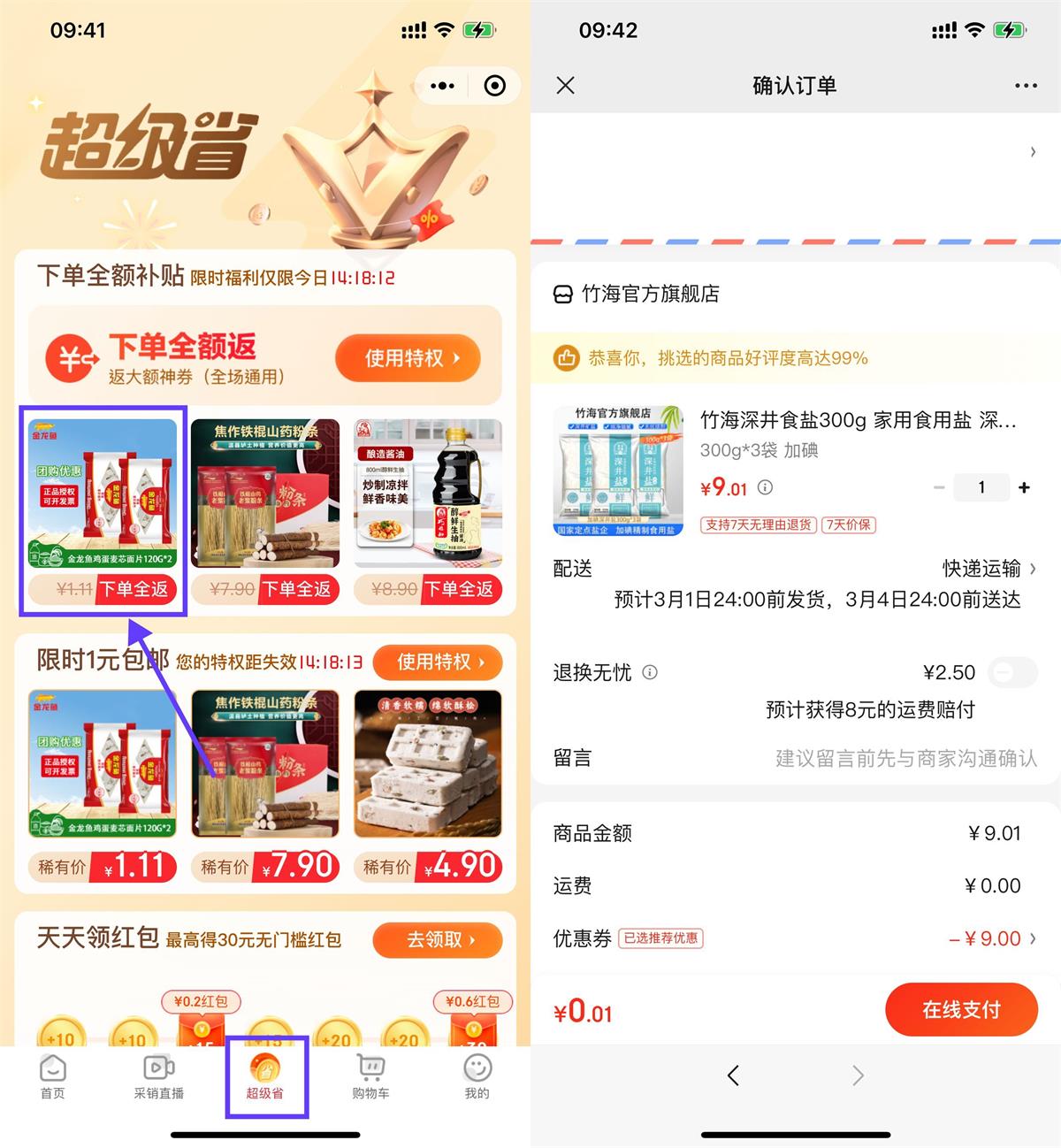Switch to the 首页 tab
Screen dimensions: 1061x1148
pyautogui.click(x=53, y=1076)
